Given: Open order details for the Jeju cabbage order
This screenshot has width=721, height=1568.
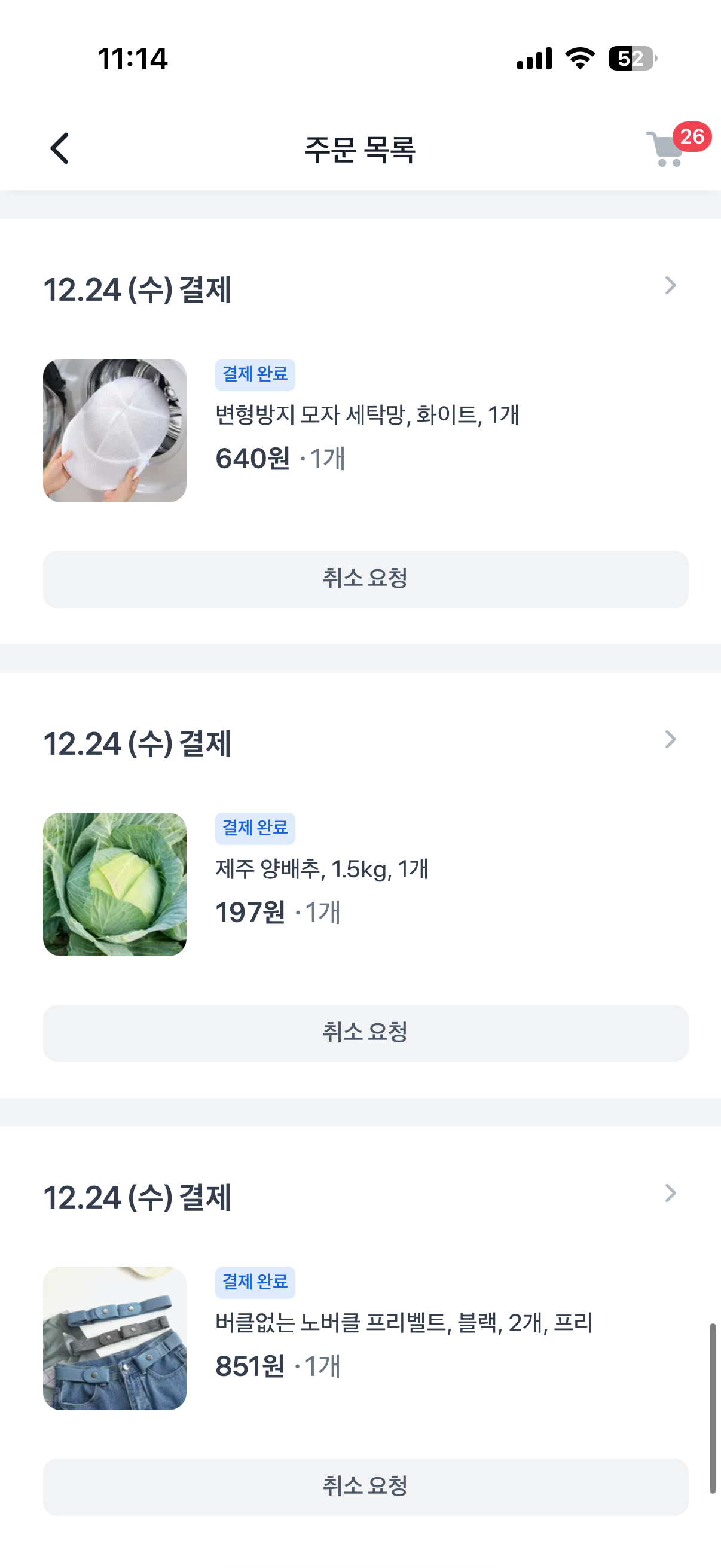Looking at the screenshot, I should coord(670,740).
